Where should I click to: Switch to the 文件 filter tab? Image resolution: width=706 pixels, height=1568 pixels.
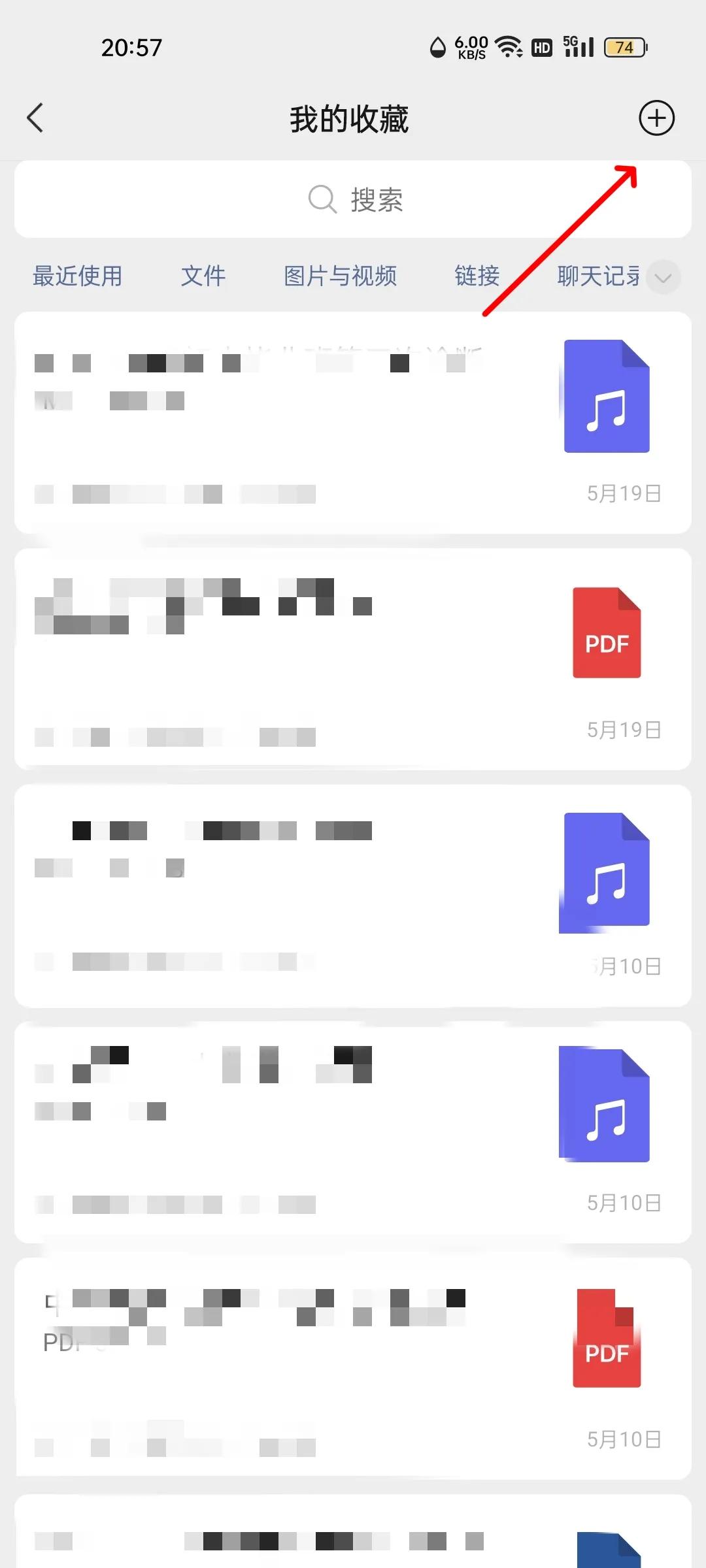(x=203, y=276)
